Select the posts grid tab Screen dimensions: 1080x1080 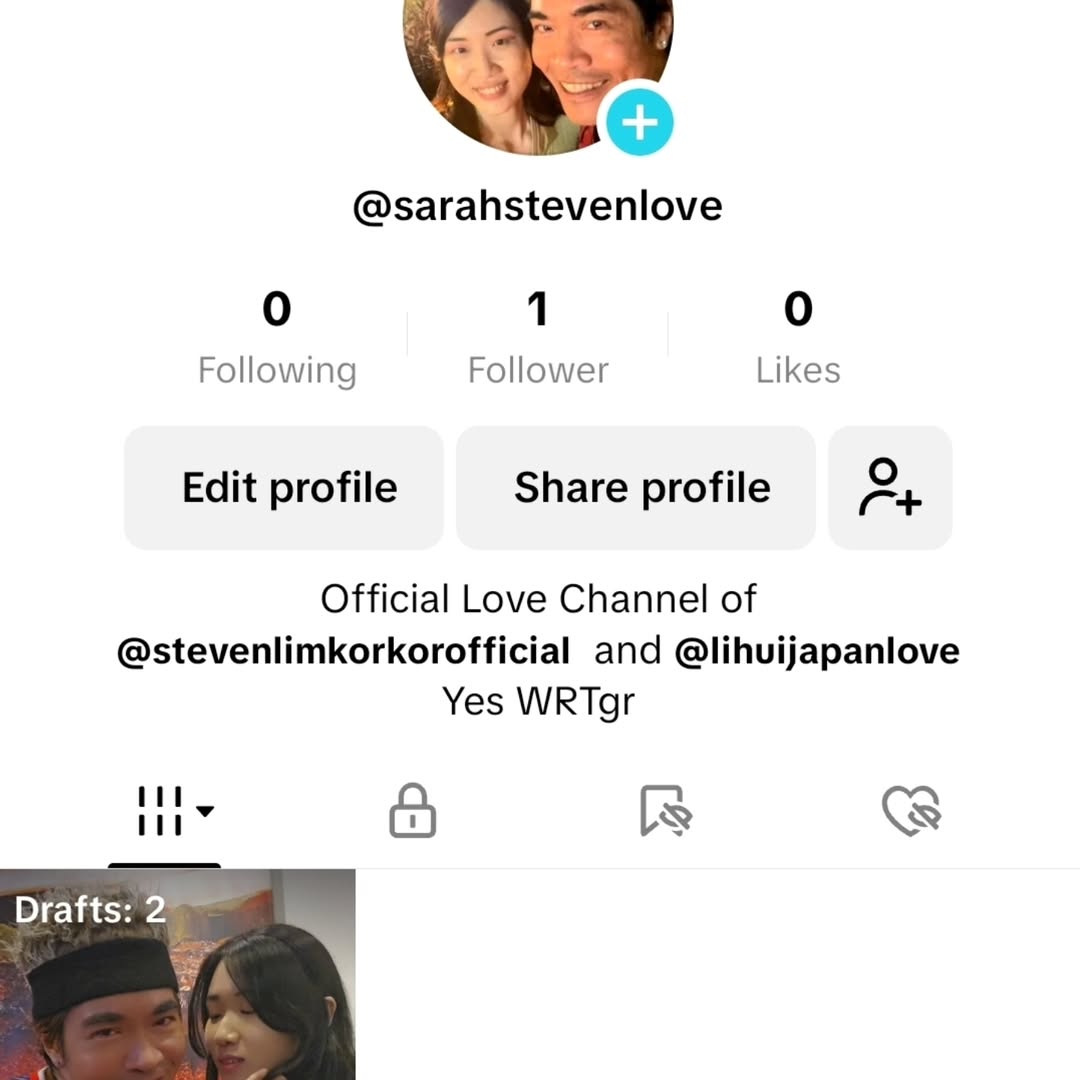pos(165,811)
